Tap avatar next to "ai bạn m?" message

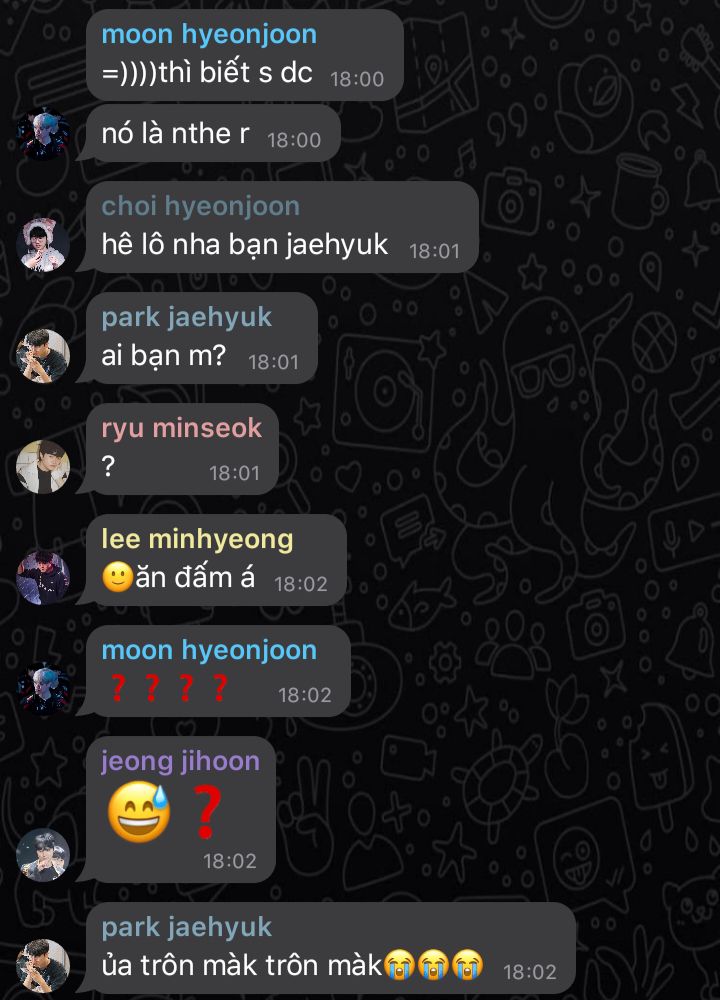click(x=43, y=356)
